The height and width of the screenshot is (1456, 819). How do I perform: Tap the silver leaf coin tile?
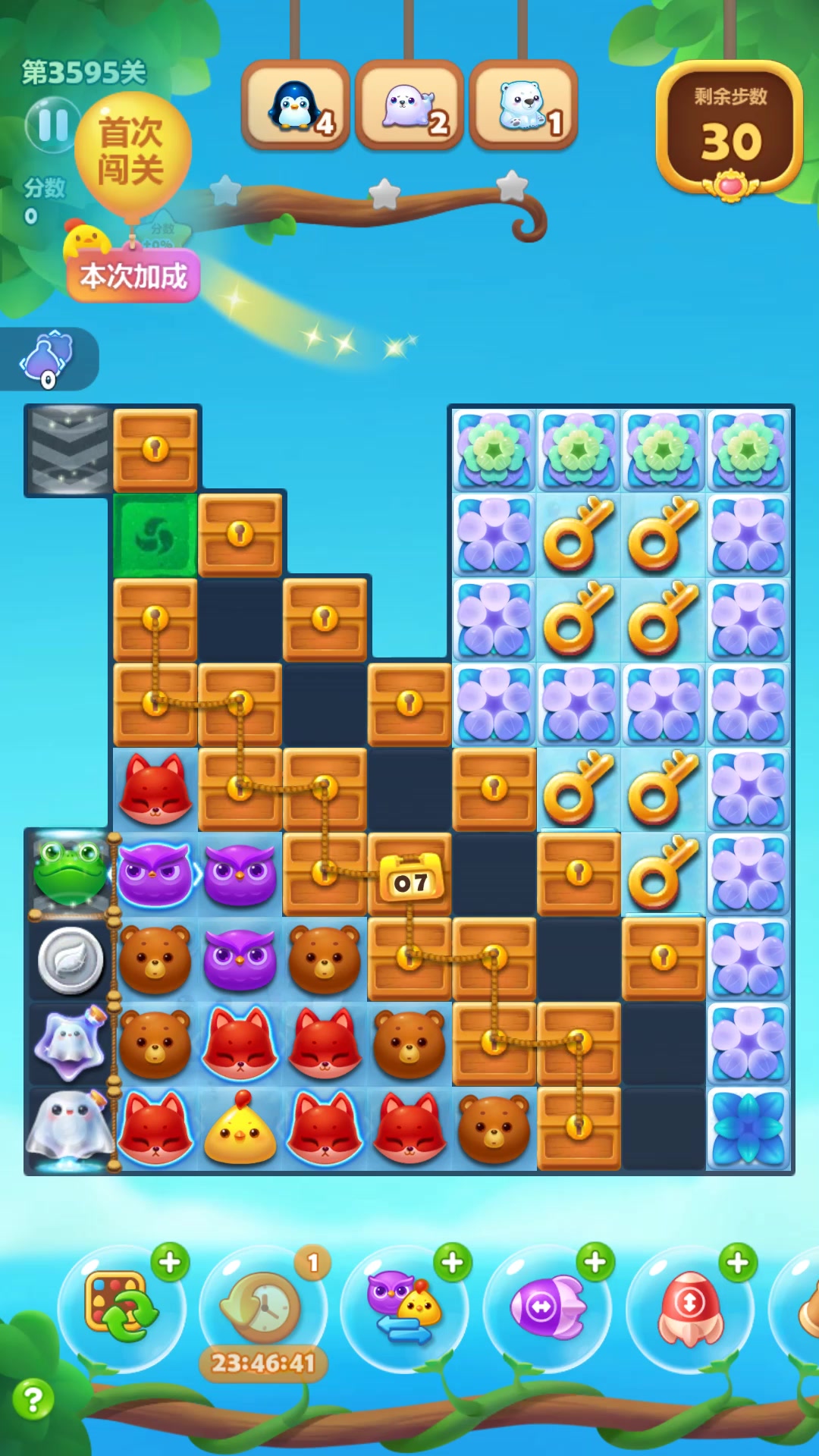[71, 960]
